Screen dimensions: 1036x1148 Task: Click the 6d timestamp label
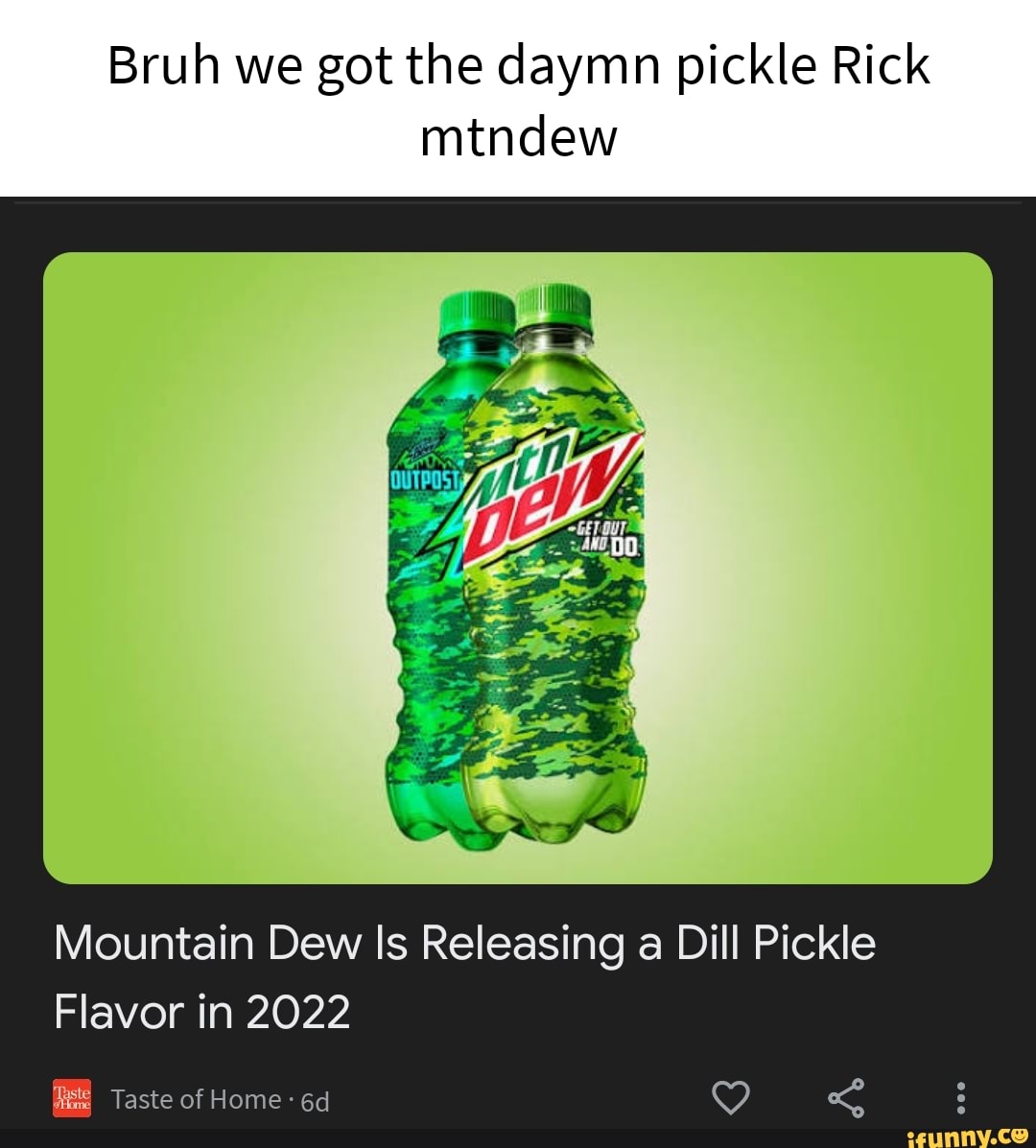317,1103
